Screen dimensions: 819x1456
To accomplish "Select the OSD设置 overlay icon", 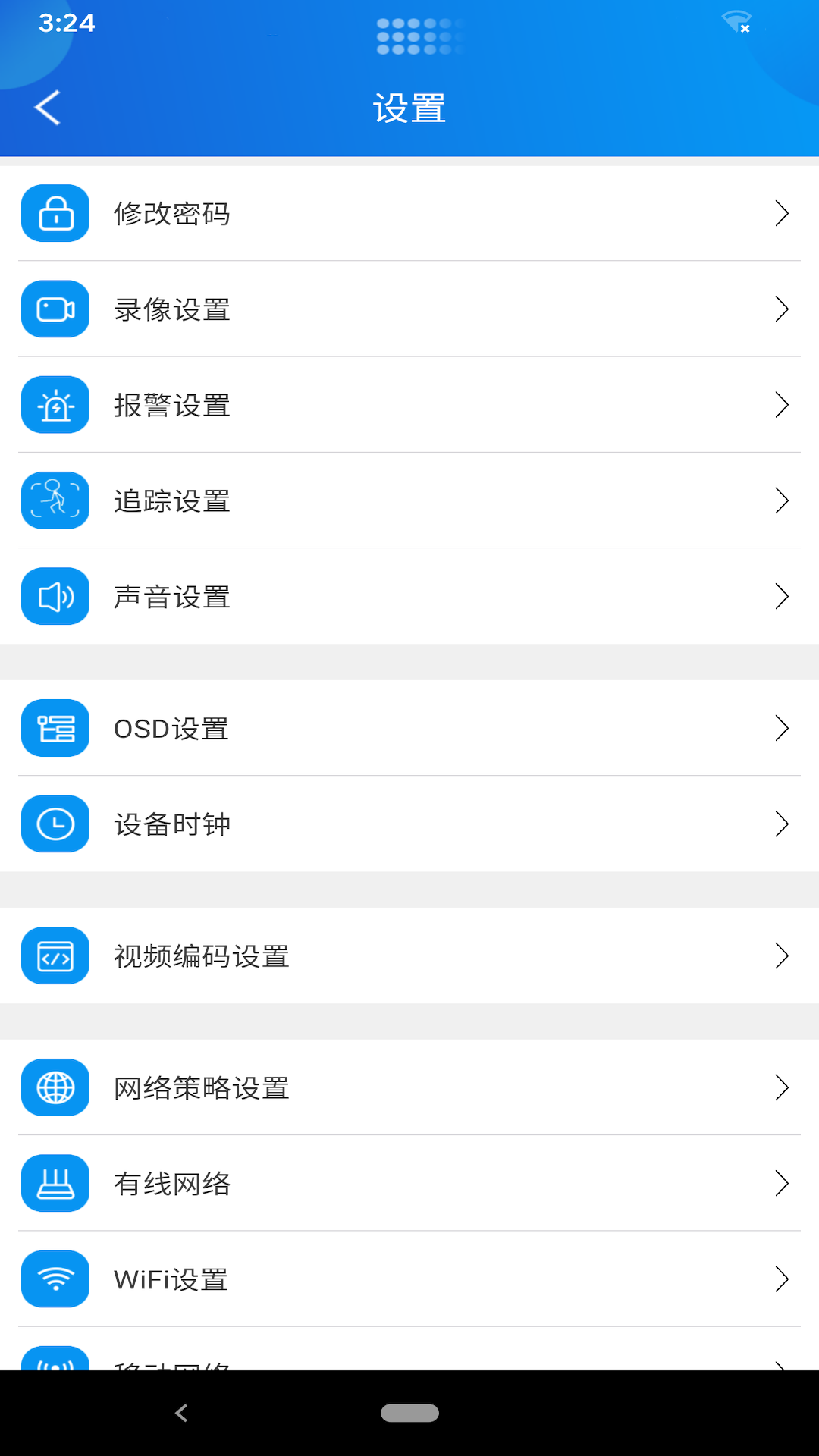I will click(x=55, y=728).
